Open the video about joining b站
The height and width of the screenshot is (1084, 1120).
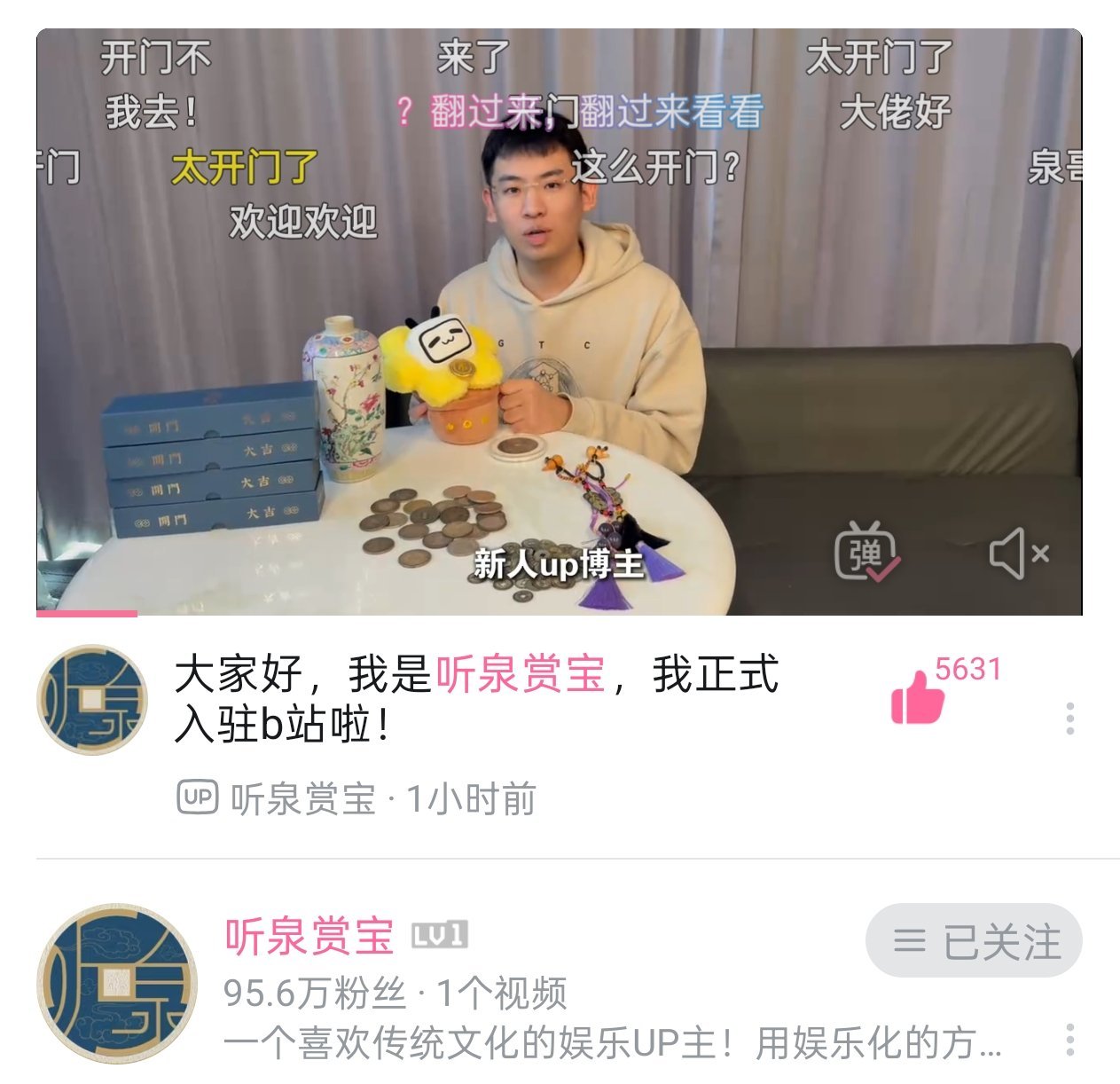[x=559, y=321]
